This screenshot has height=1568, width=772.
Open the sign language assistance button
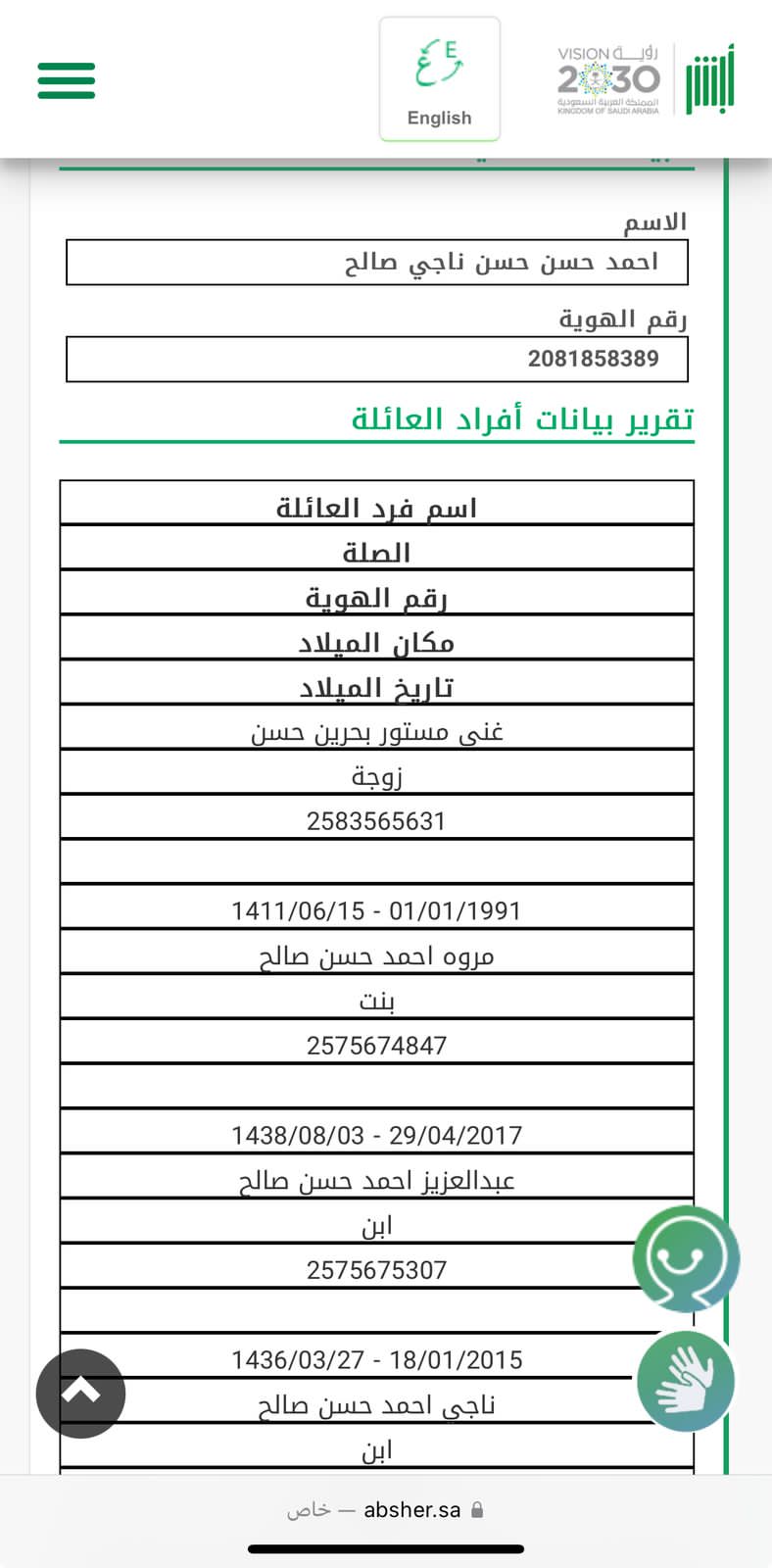pos(686,1380)
